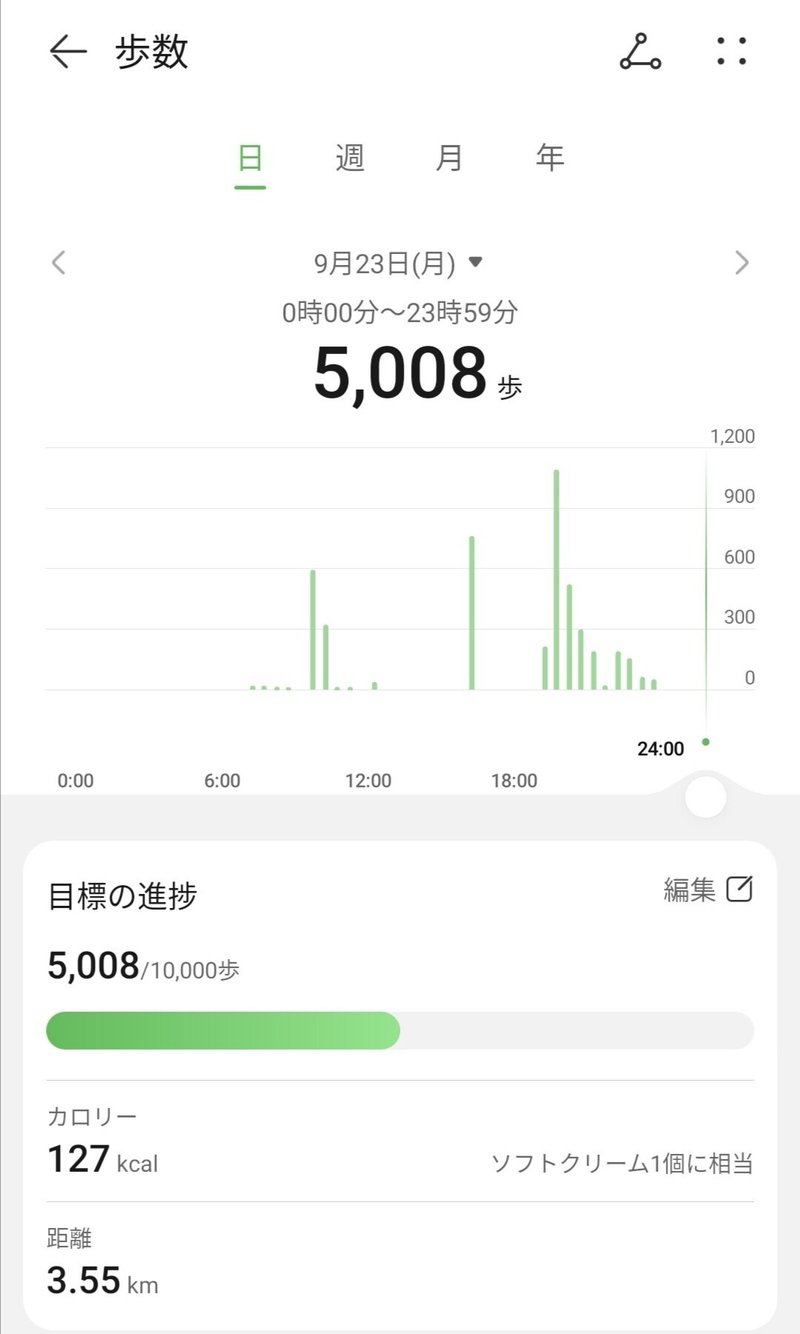Switch to the 月 tab

(450, 158)
